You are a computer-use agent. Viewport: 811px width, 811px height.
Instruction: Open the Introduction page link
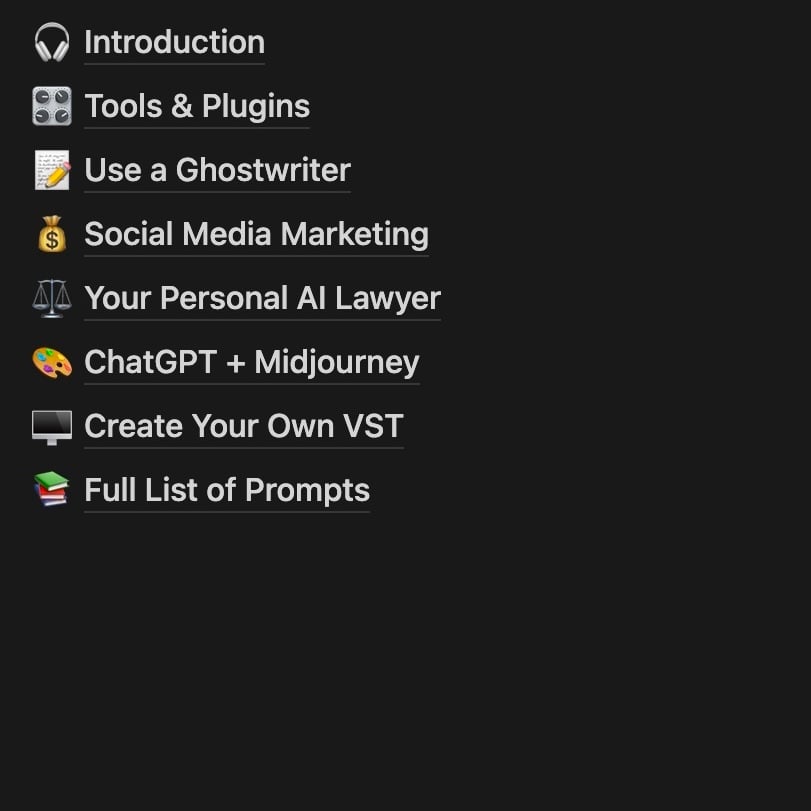coord(174,43)
